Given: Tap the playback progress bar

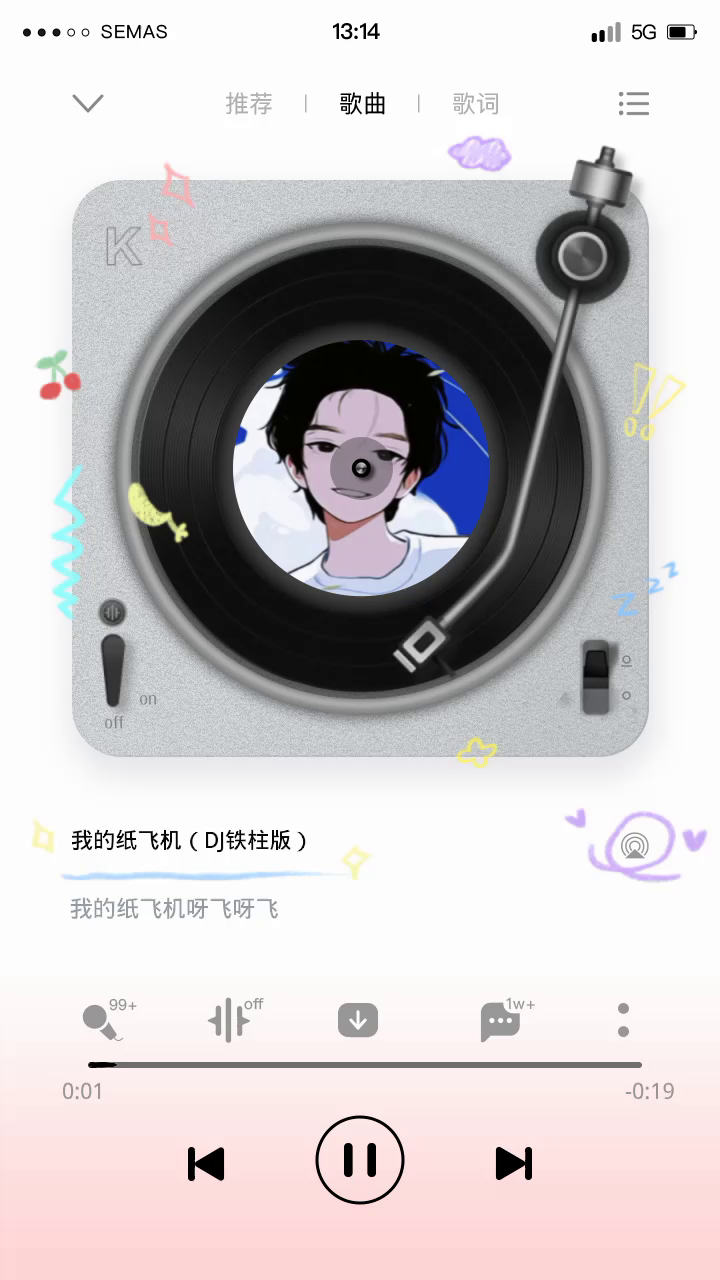Looking at the screenshot, I should coord(365,1065).
